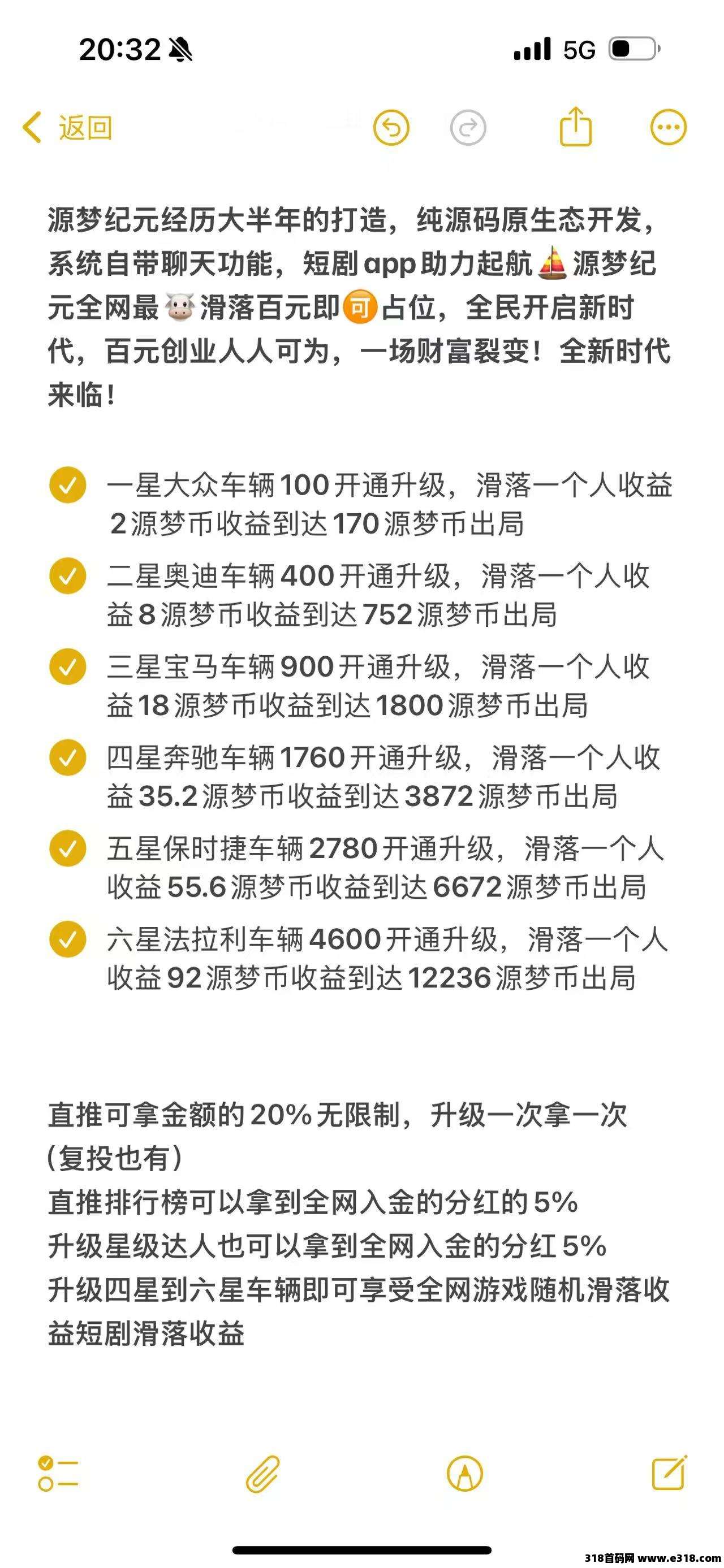Compose a new note
The image size is (724, 1568).
click(x=669, y=1472)
